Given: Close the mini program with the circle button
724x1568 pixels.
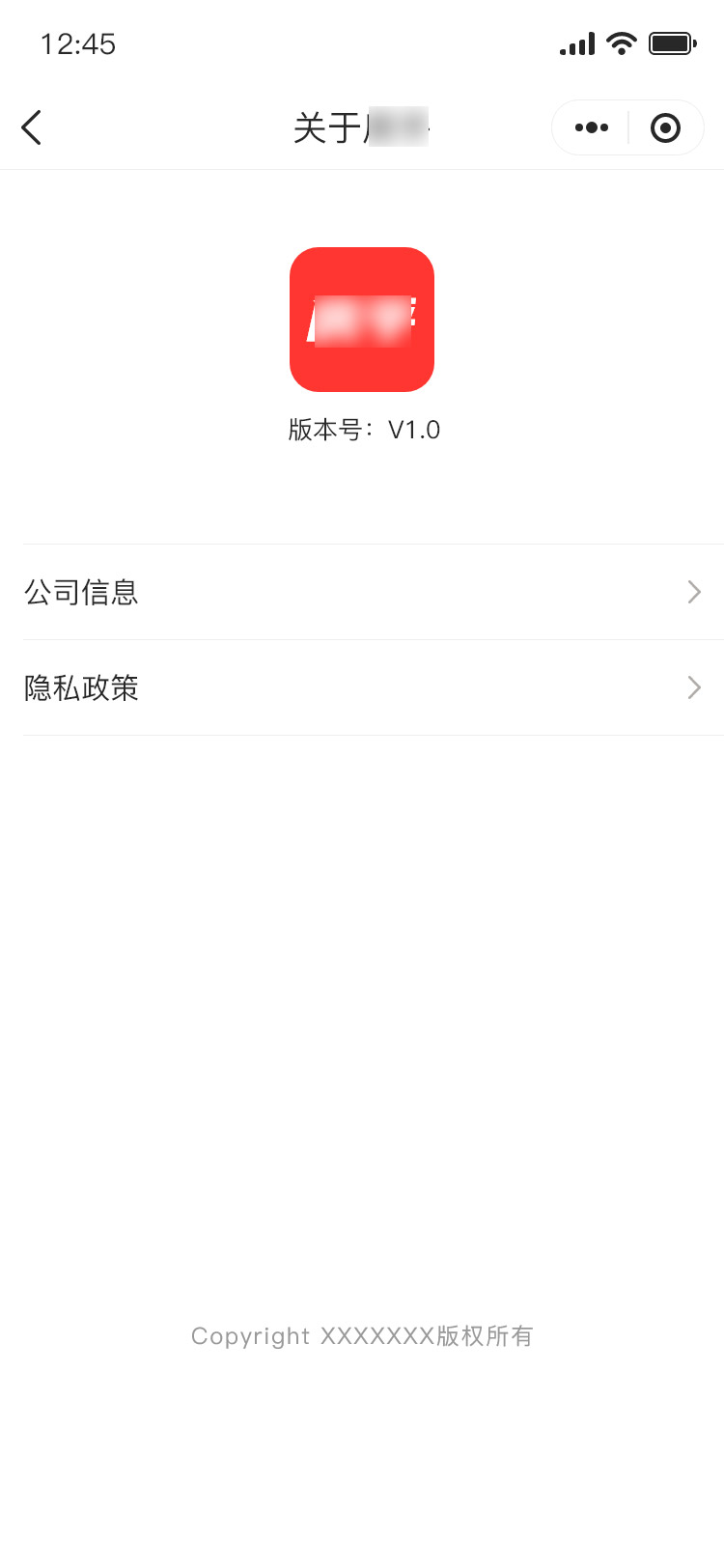Looking at the screenshot, I should coord(665,127).
